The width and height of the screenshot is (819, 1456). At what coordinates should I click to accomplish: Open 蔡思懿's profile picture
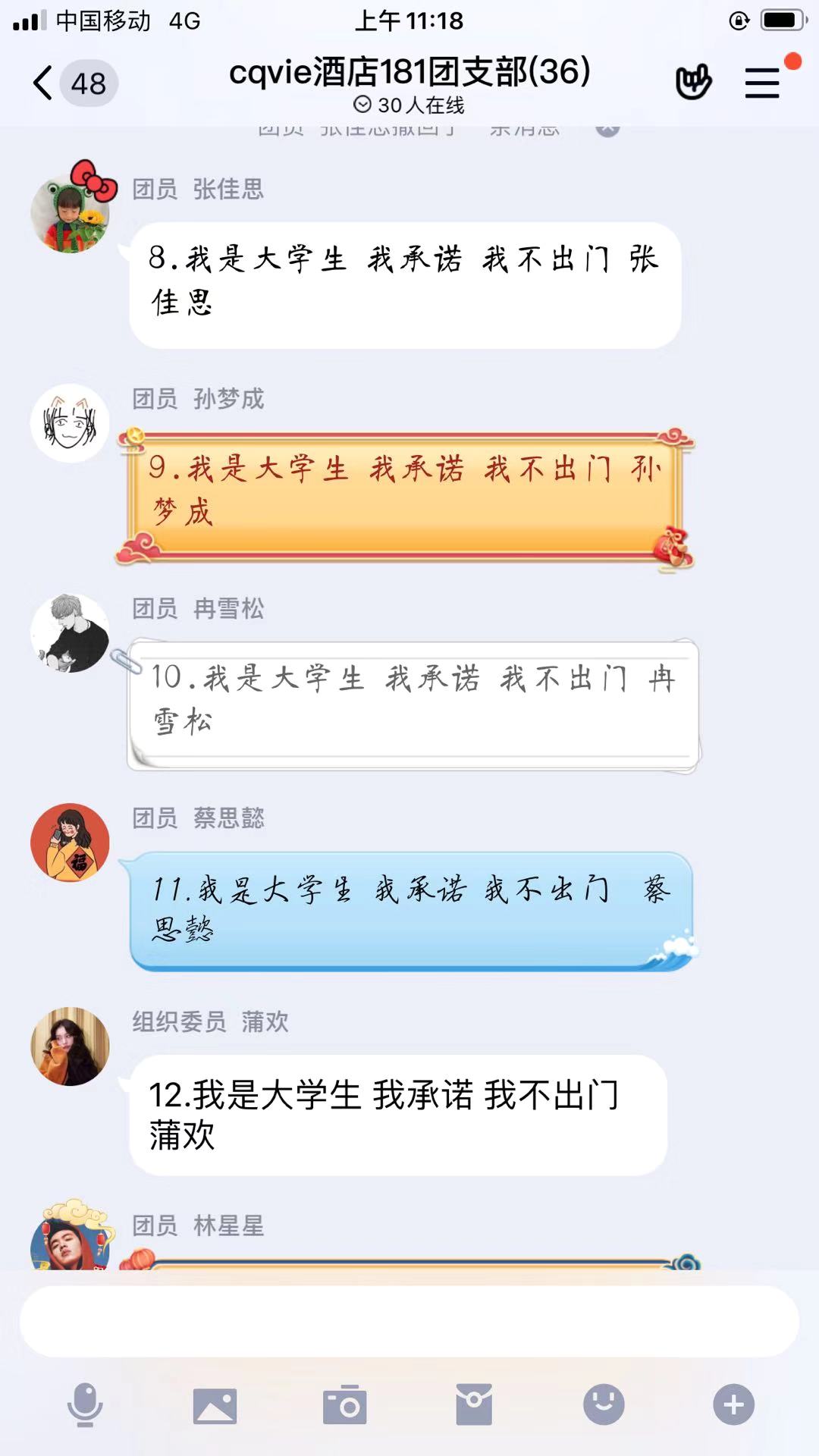(x=70, y=843)
